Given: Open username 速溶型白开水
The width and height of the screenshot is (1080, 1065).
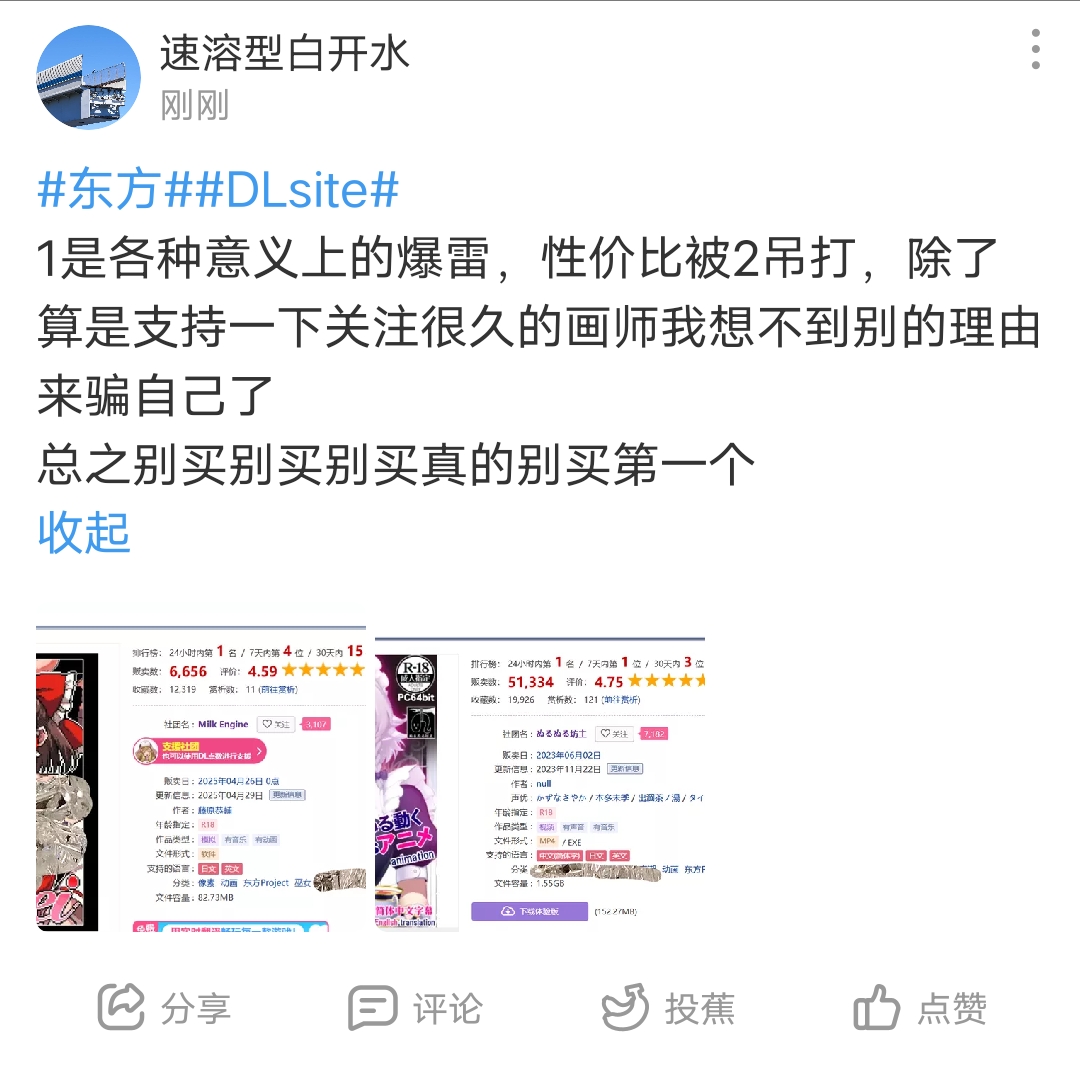Looking at the screenshot, I should pos(285,54).
